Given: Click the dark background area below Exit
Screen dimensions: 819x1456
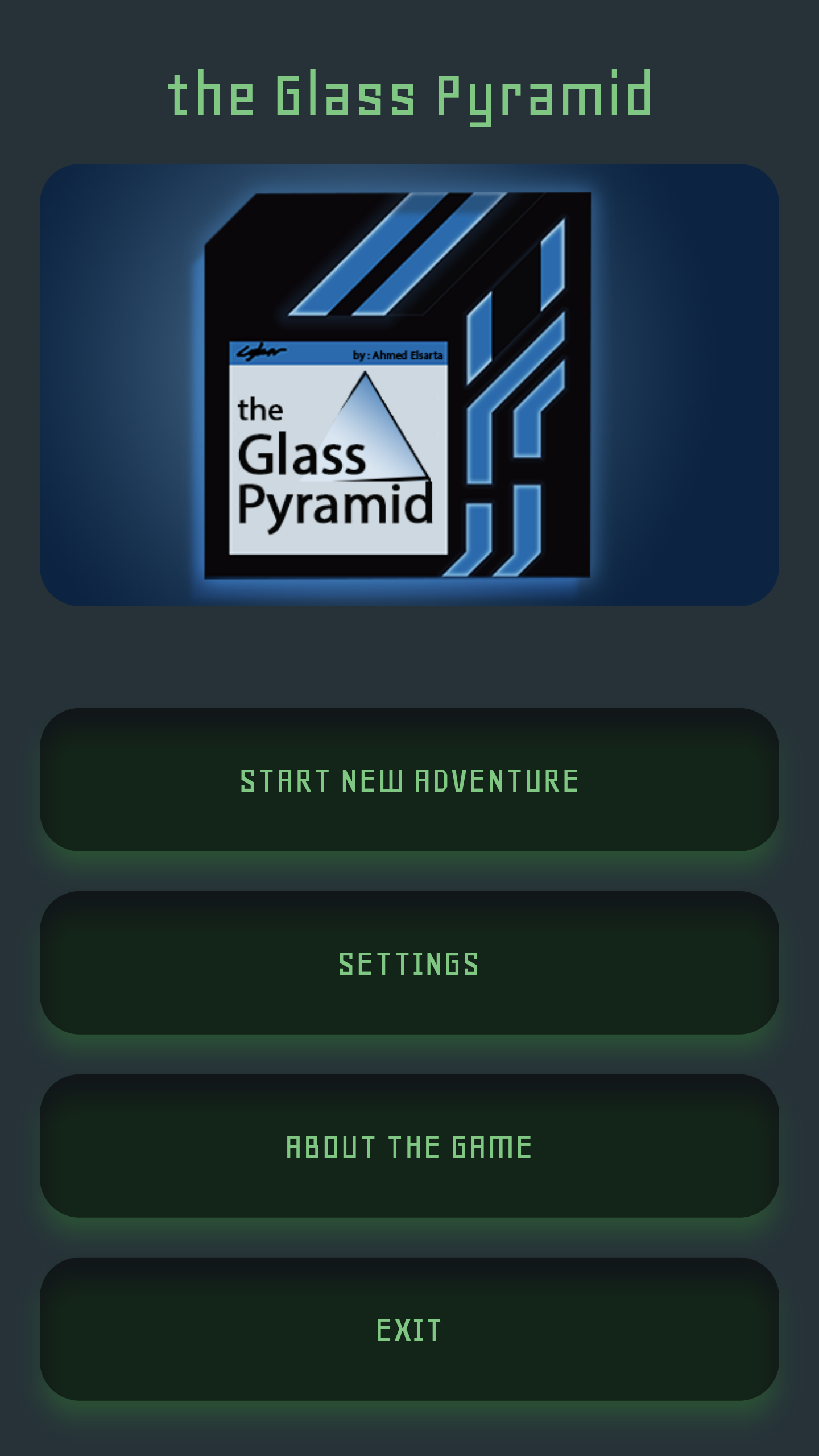Looking at the screenshot, I should click(409, 1439).
